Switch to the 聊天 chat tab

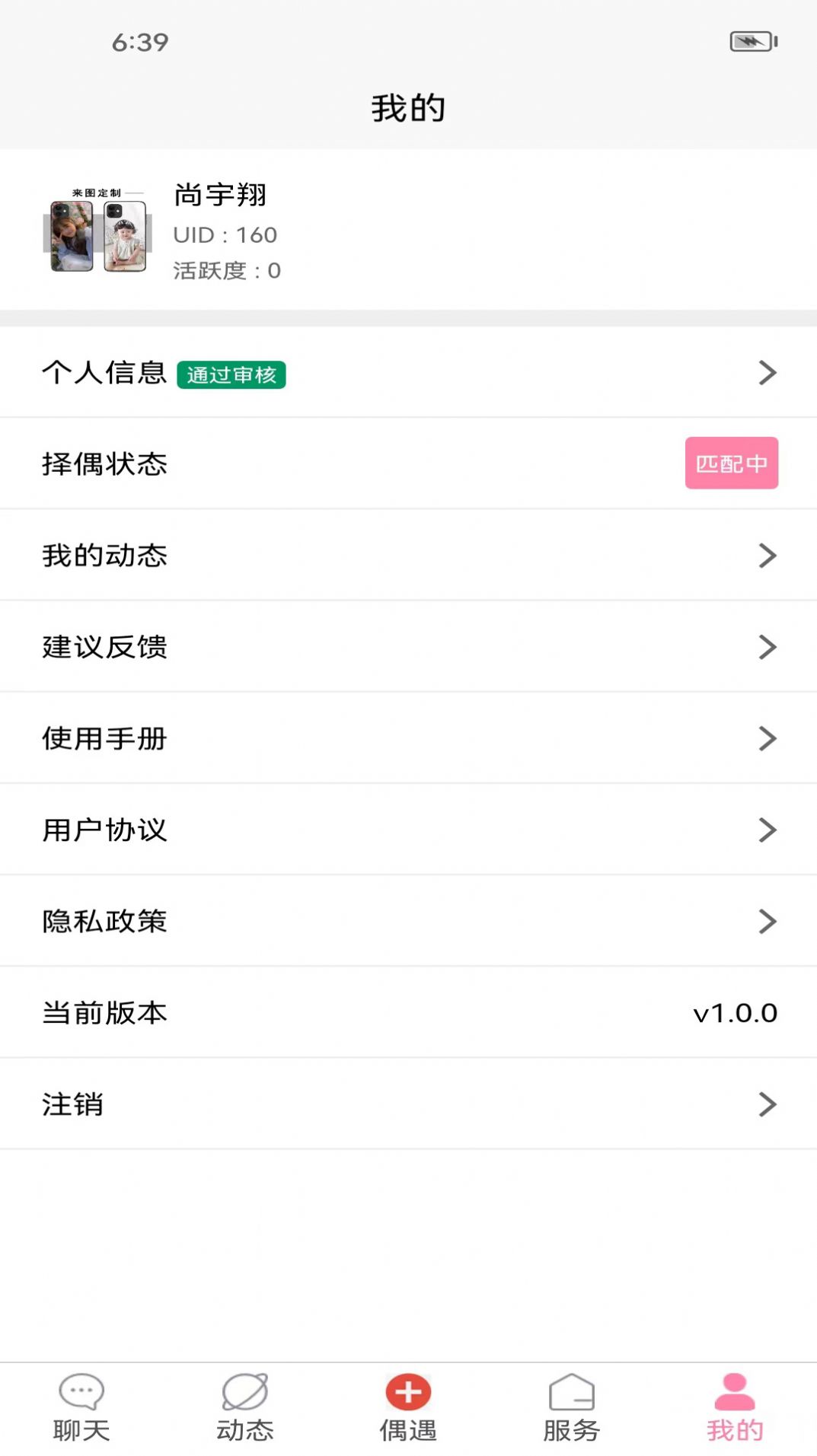click(81, 1408)
